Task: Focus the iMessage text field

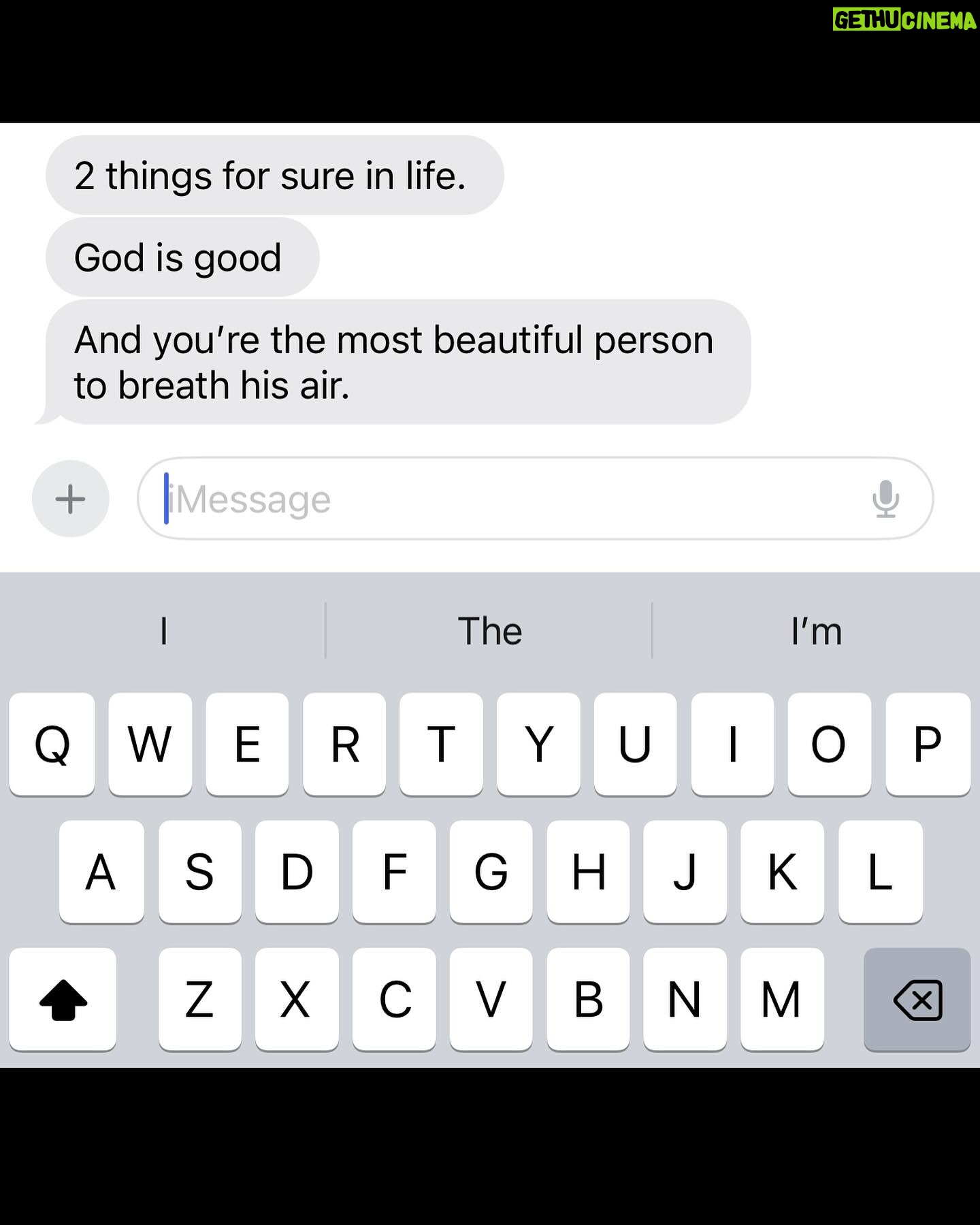Action: 504,499
